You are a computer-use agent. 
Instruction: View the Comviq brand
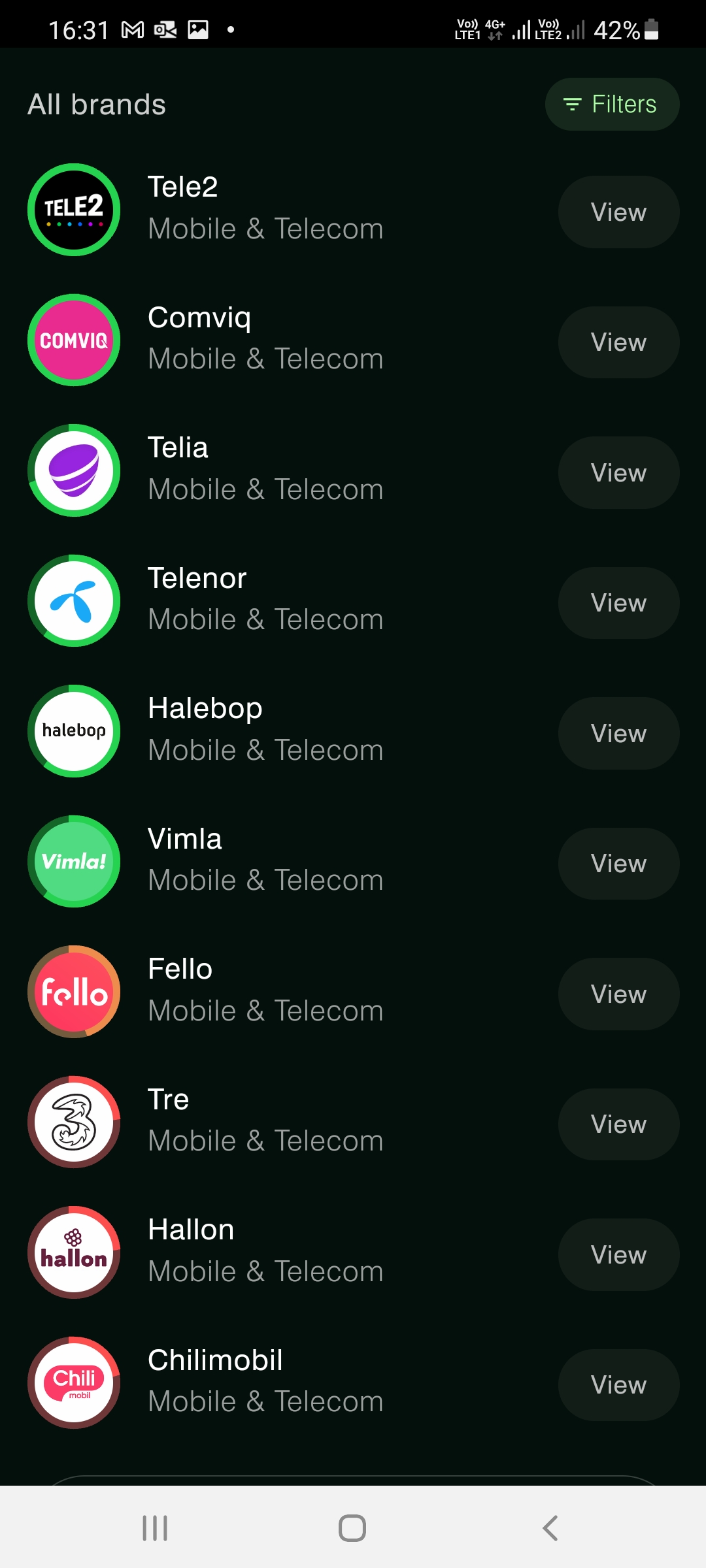coord(618,342)
